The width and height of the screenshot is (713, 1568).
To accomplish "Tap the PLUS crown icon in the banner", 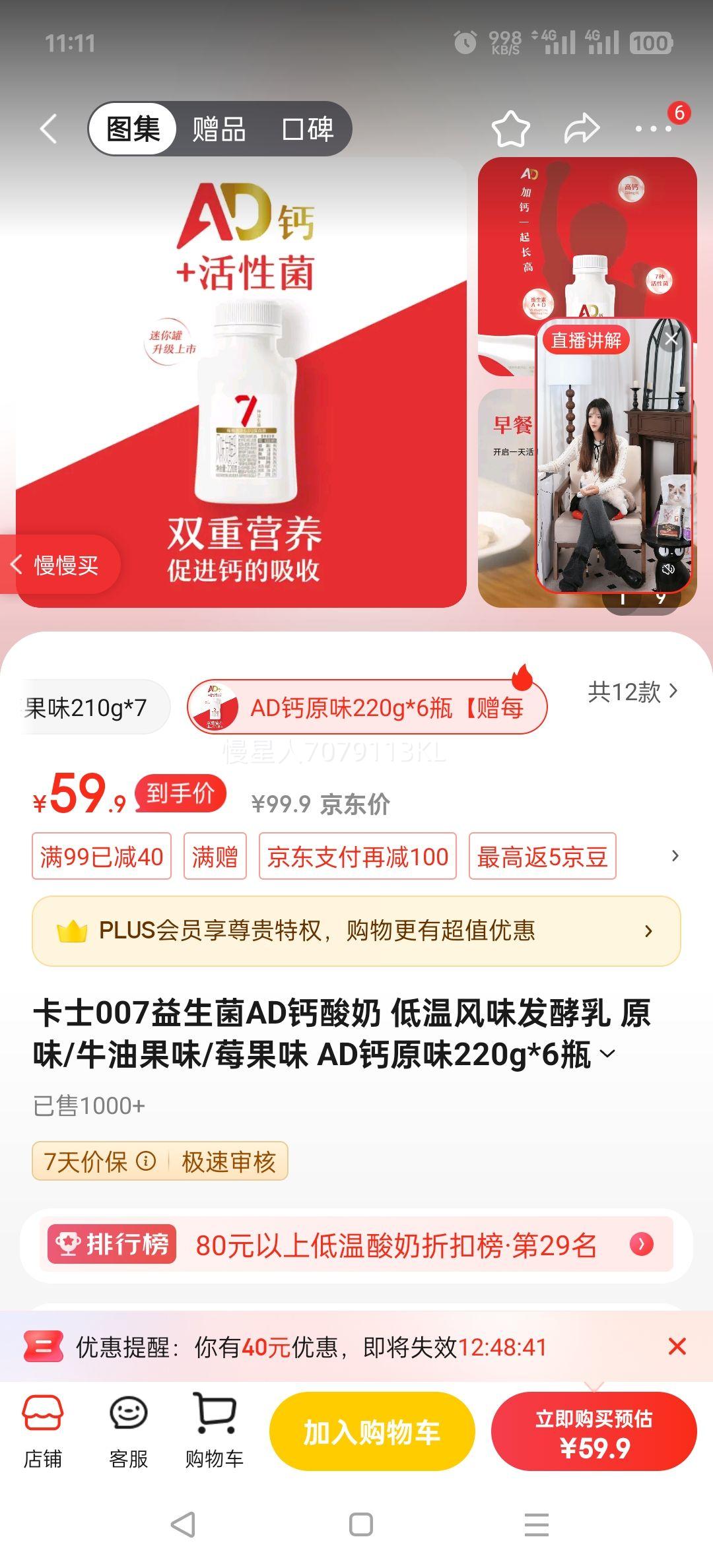I will (74, 931).
